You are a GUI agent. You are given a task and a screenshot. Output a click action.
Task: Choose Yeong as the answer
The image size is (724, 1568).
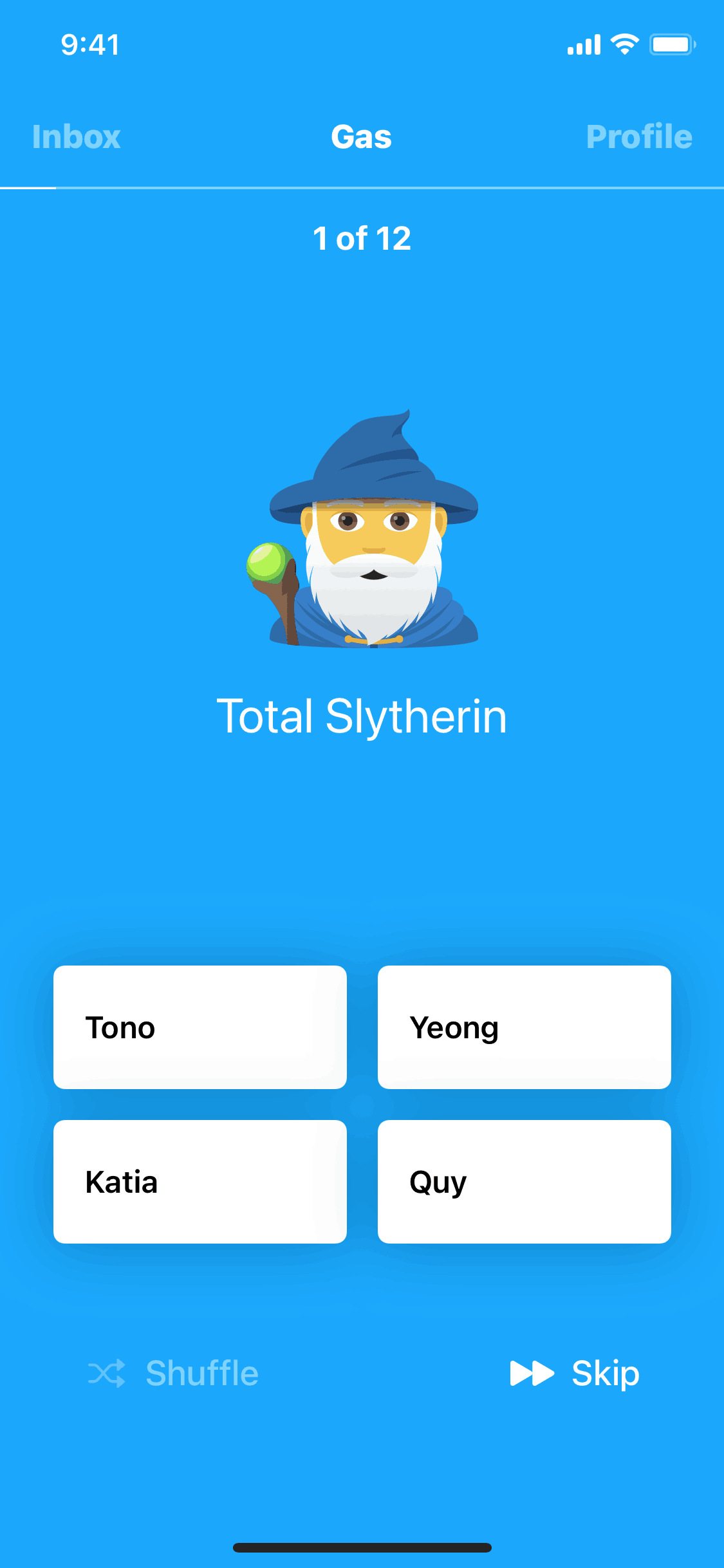[524, 1027]
